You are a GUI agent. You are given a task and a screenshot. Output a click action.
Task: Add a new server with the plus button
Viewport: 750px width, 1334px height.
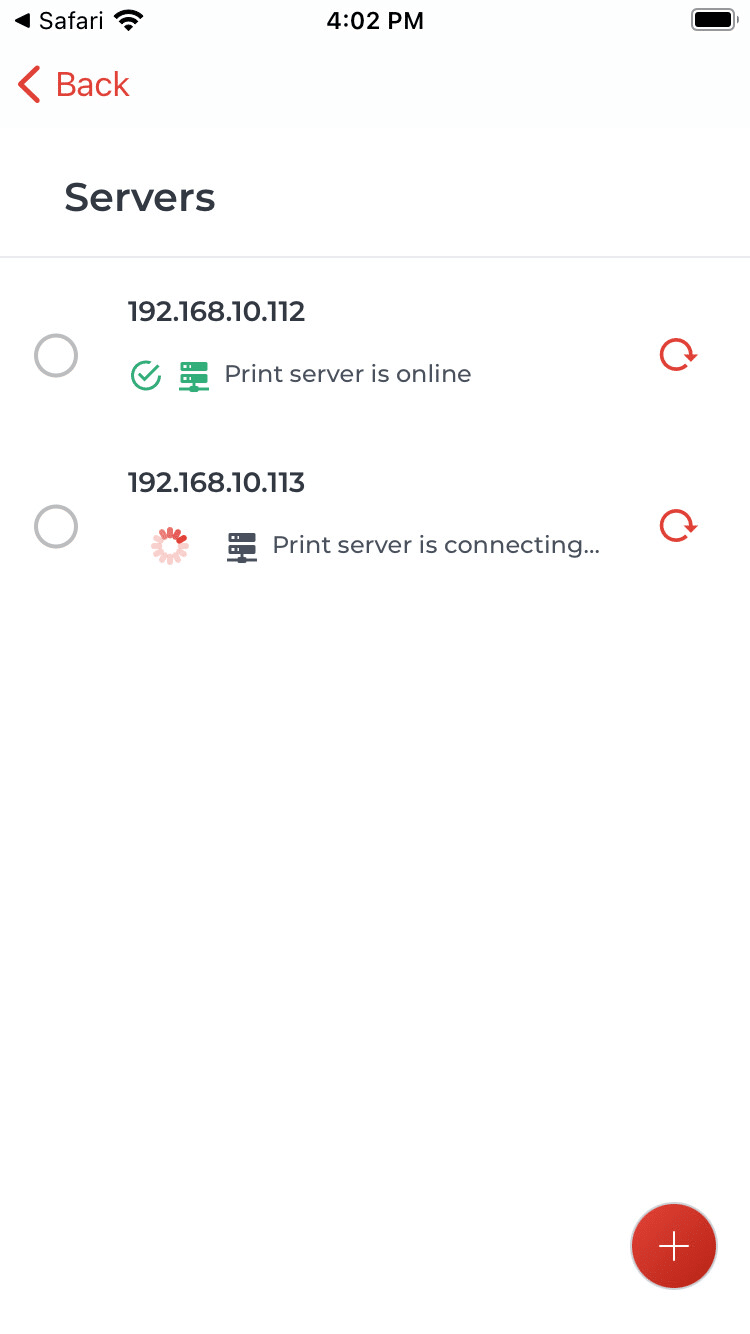click(x=674, y=1246)
